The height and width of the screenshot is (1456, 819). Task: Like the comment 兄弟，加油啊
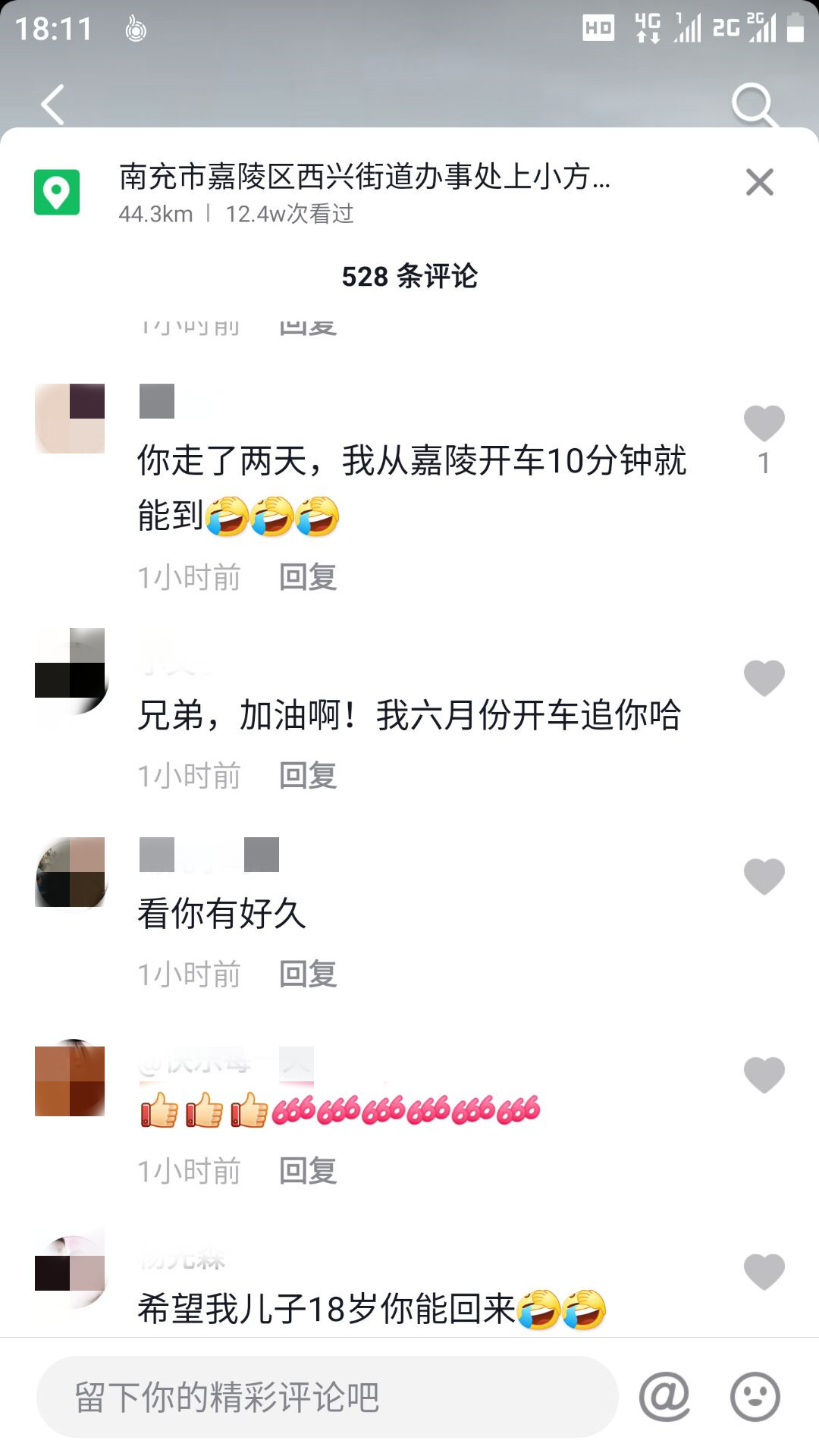click(x=764, y=677)
